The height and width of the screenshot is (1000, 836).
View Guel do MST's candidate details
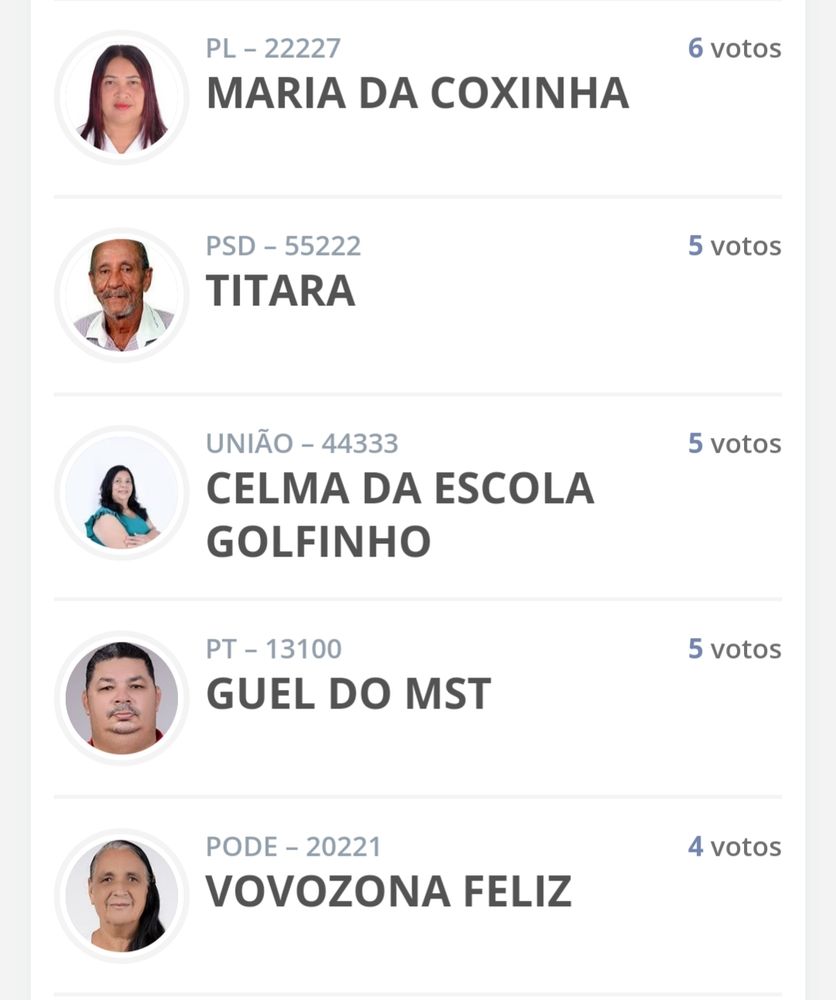pos(348,694)
